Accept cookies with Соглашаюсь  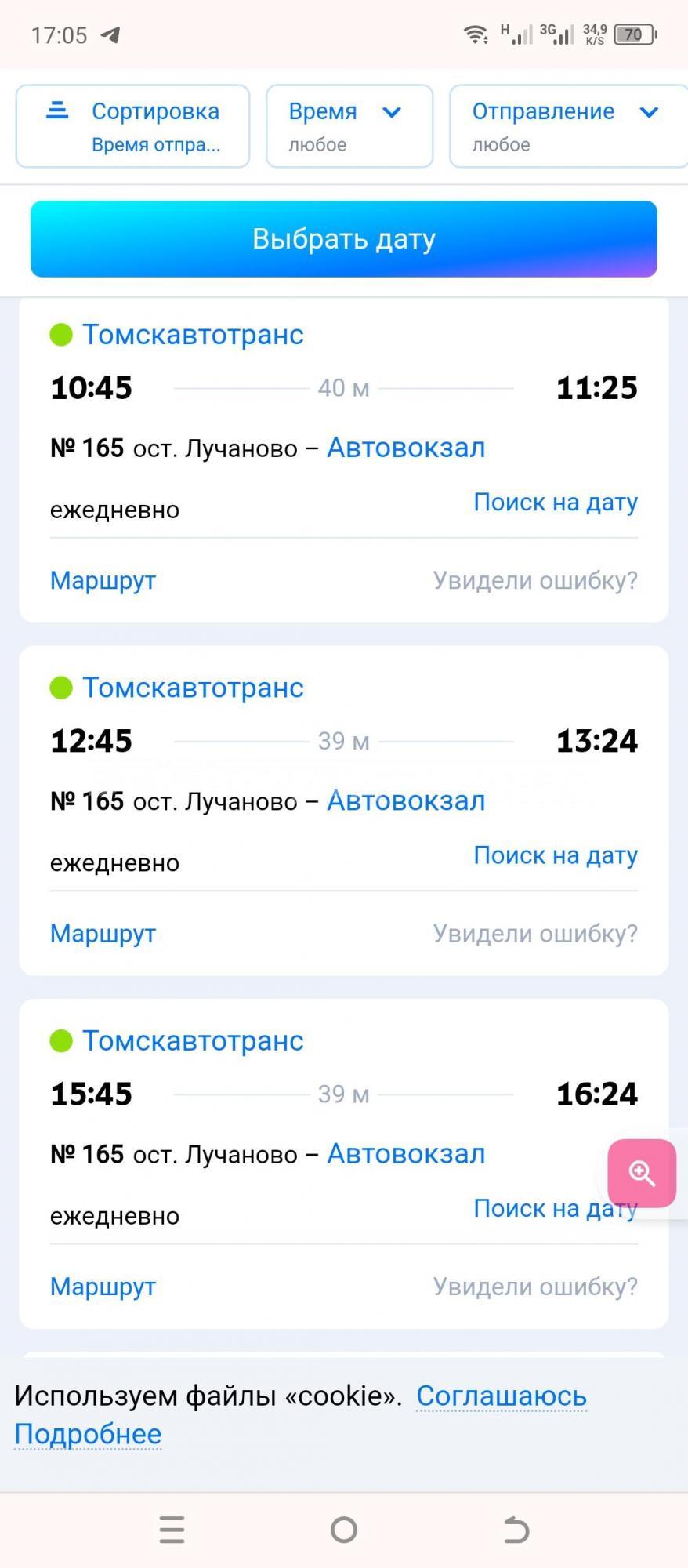(501, 1396)
